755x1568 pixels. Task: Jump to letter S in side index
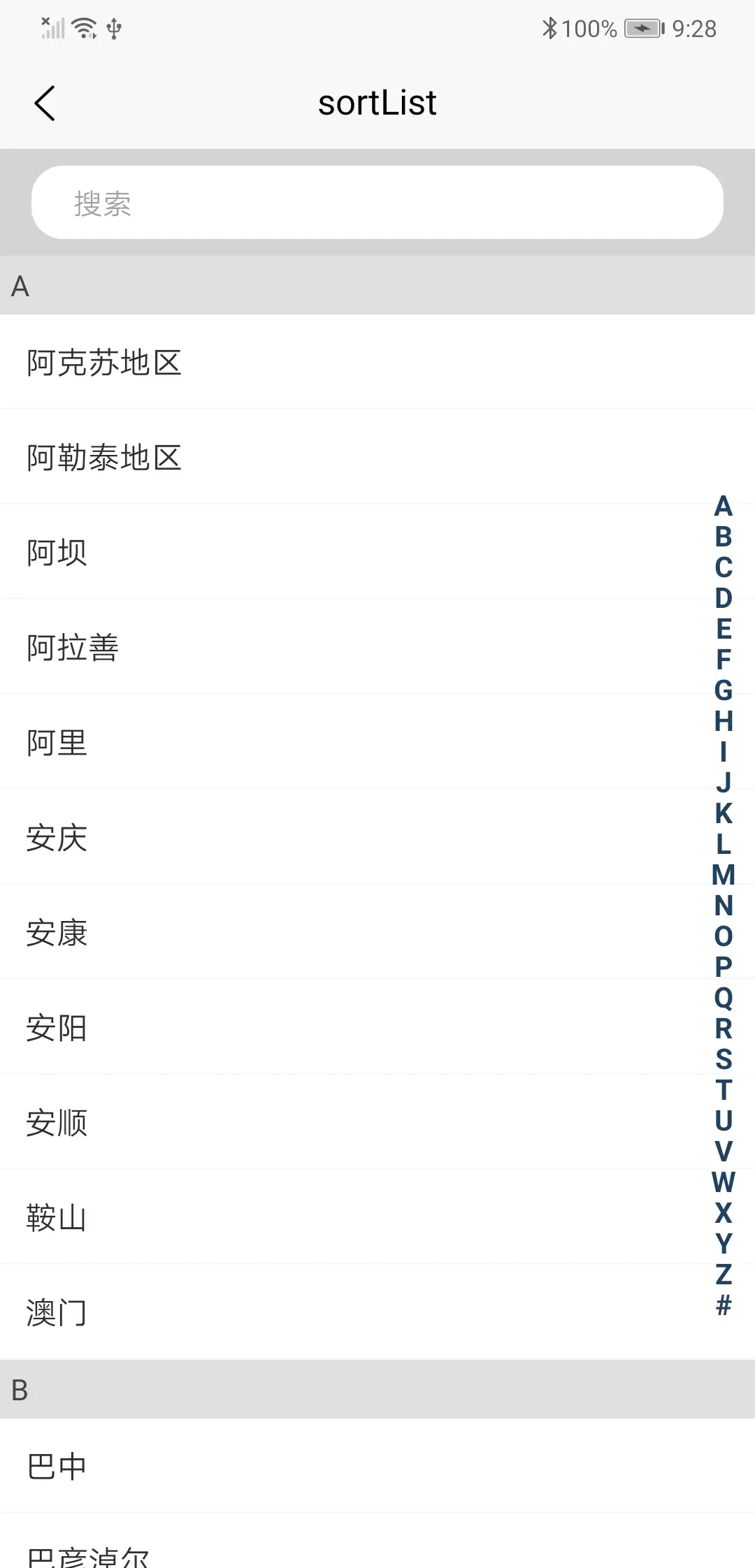click(724, 1059)
